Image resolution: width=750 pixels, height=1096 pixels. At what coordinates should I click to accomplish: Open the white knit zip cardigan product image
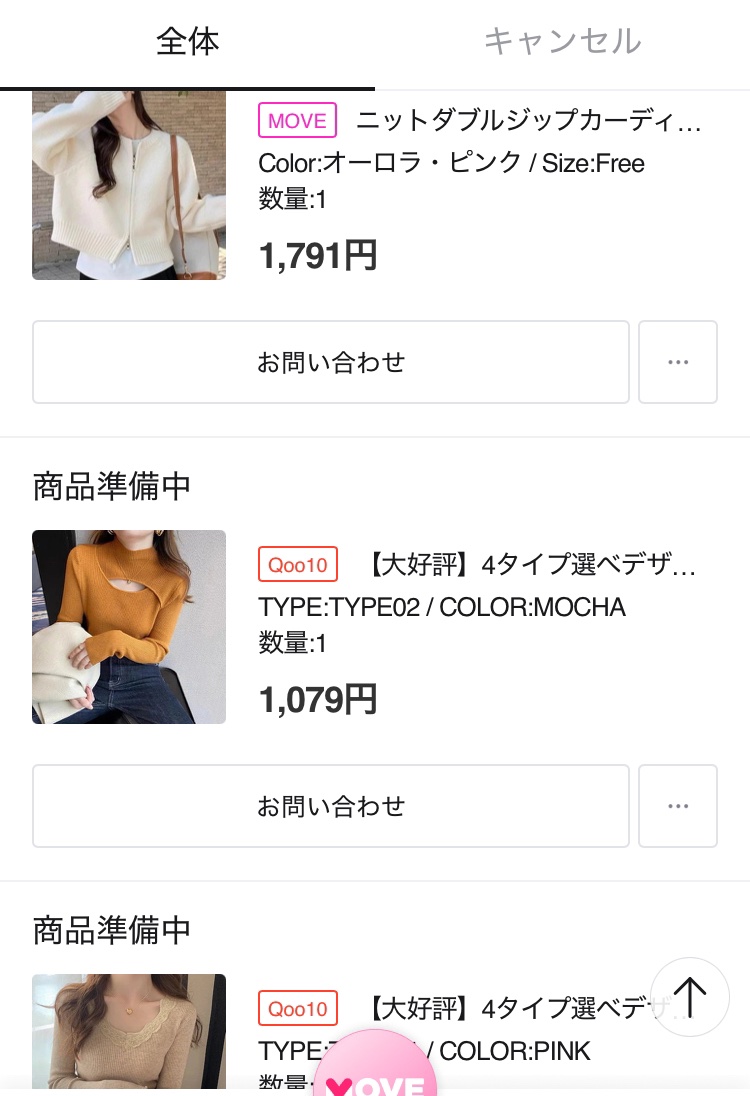coord(129,185)
